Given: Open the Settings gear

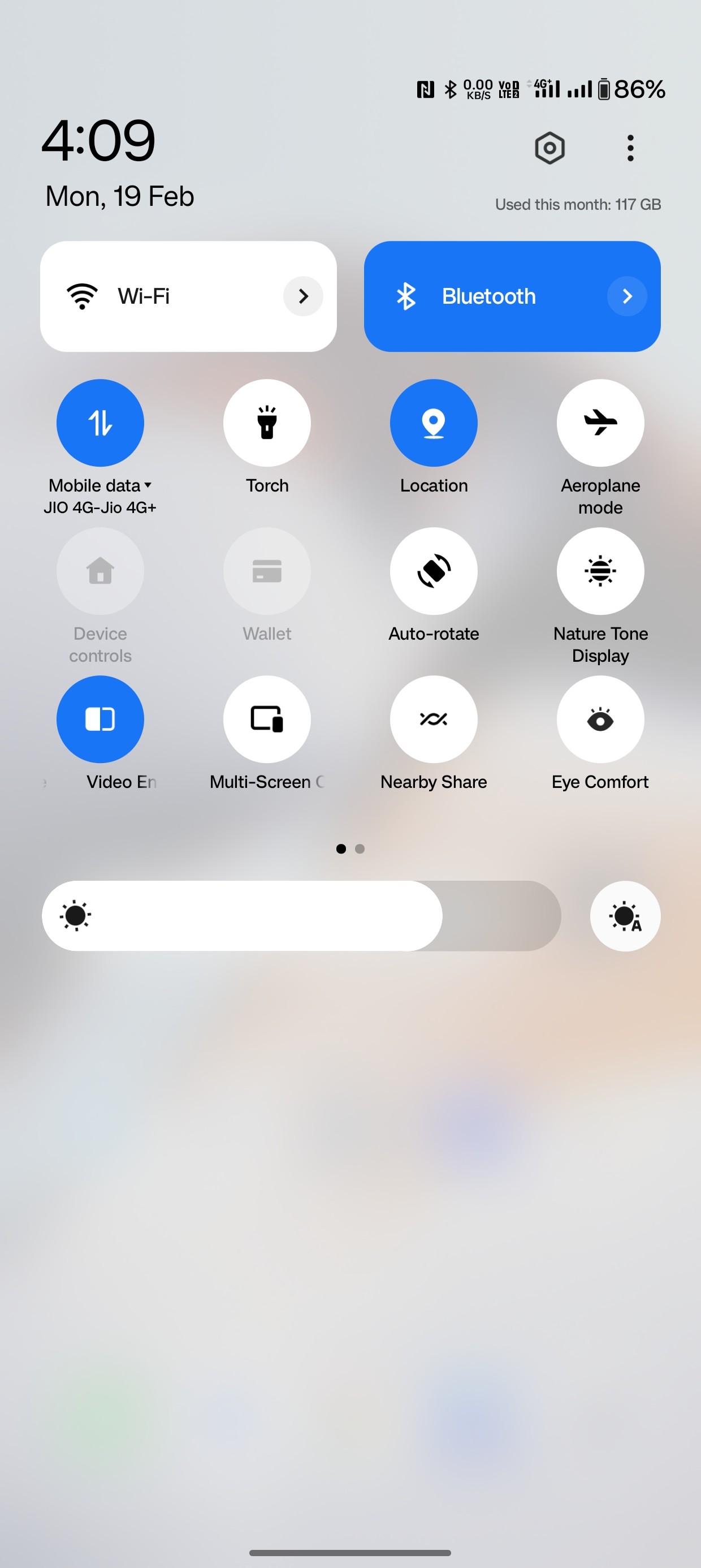Looking at the screenshot, I should click(x=549, y=147).
